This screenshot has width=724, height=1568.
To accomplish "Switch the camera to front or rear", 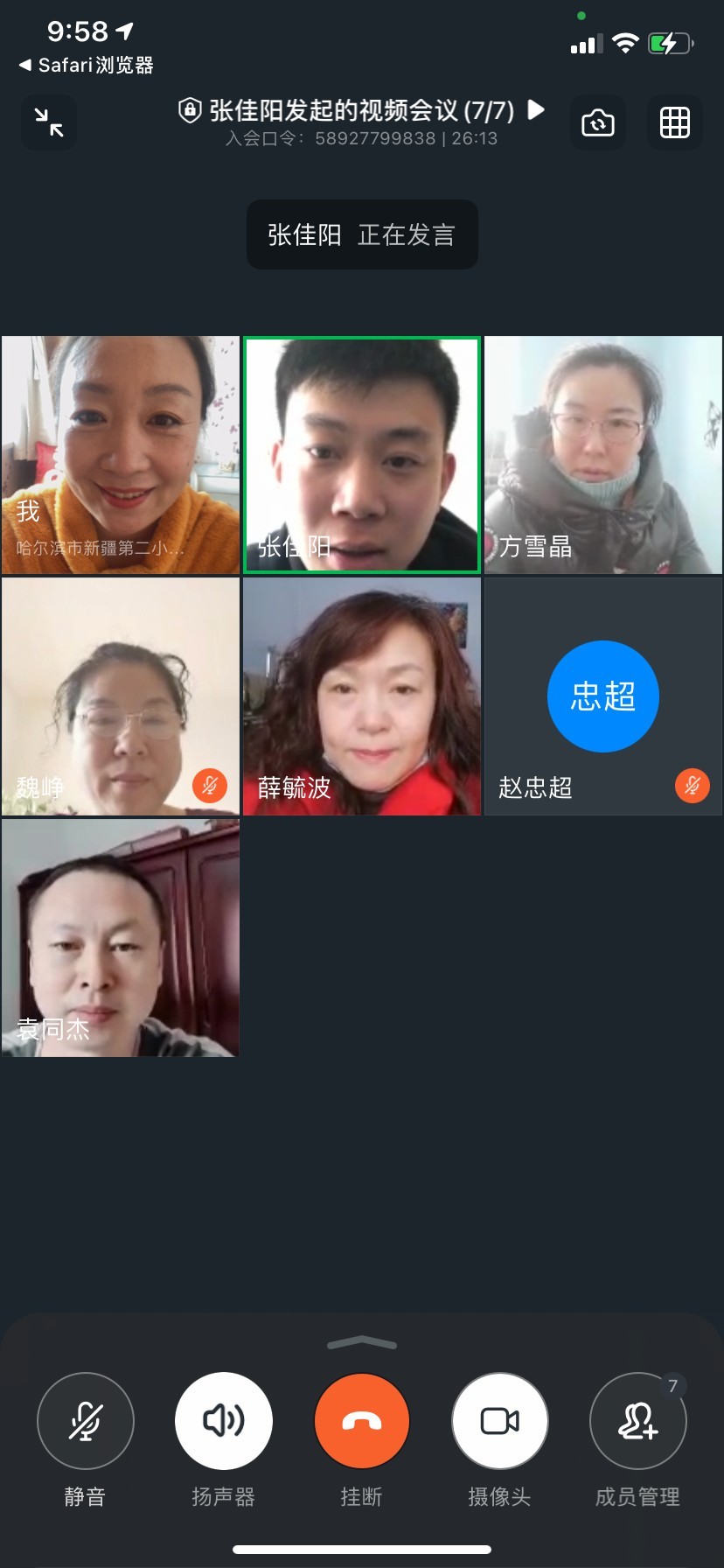I will click(x=598, y=122).
